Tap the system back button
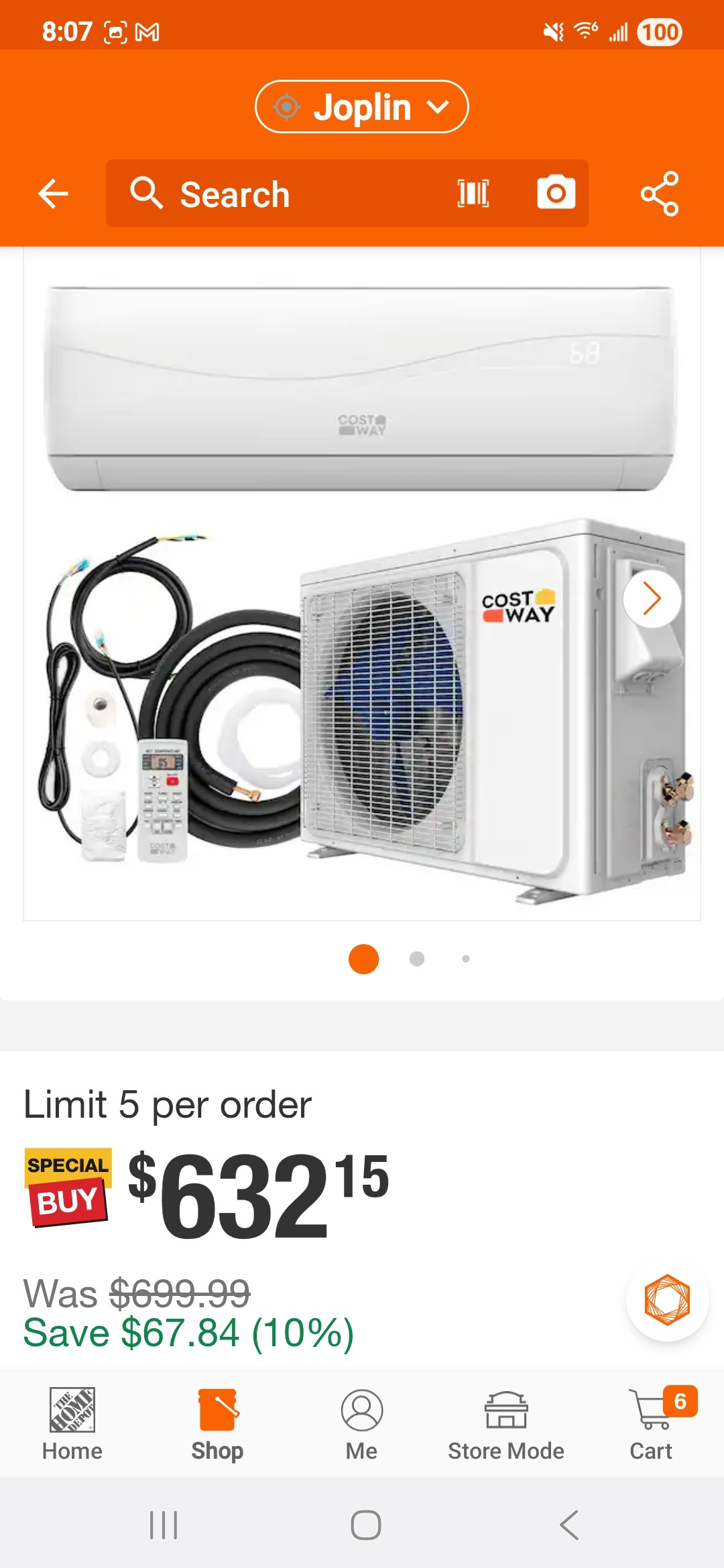The width and height of the screenshot is (724, 1568). tap(569, 1525)
